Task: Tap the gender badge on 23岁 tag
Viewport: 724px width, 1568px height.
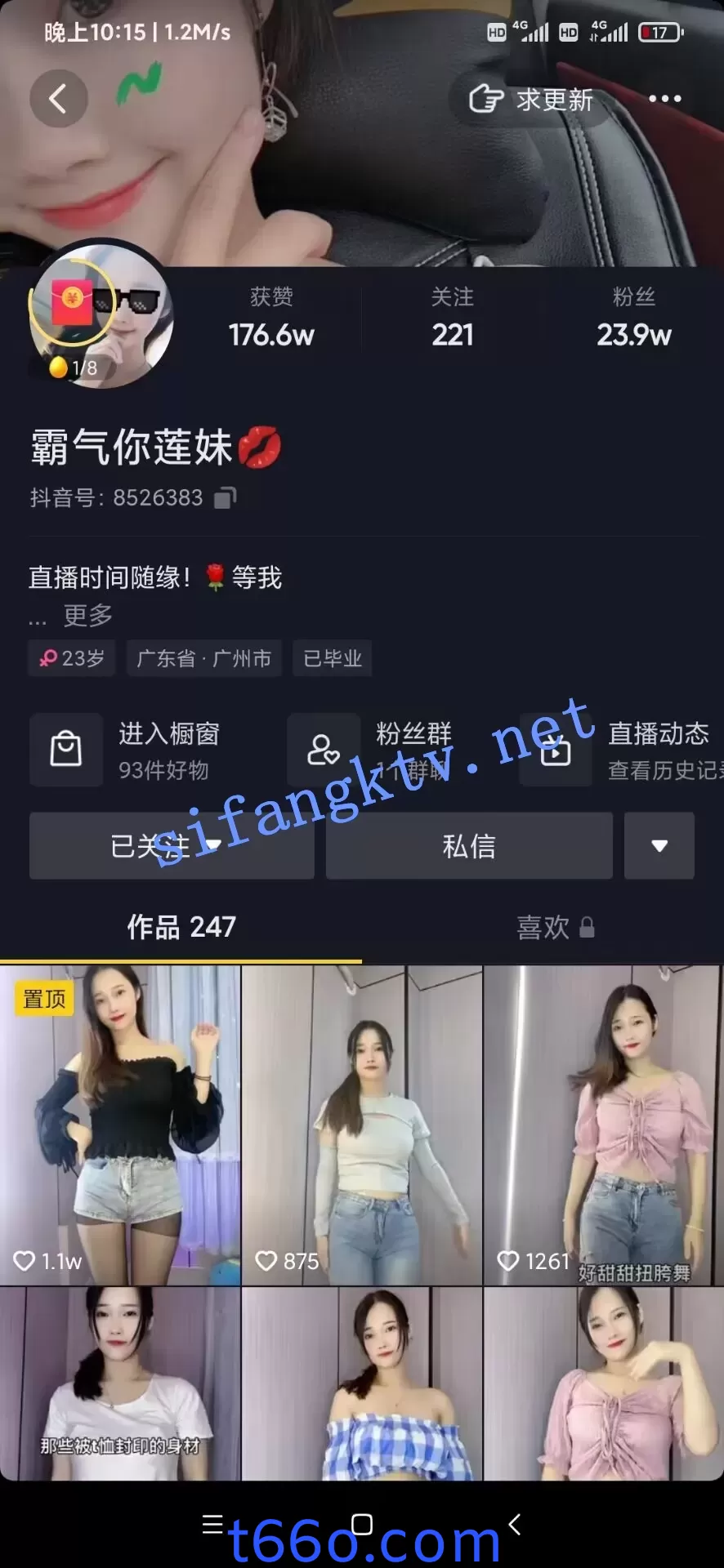Action: click(x=49, y=657)
